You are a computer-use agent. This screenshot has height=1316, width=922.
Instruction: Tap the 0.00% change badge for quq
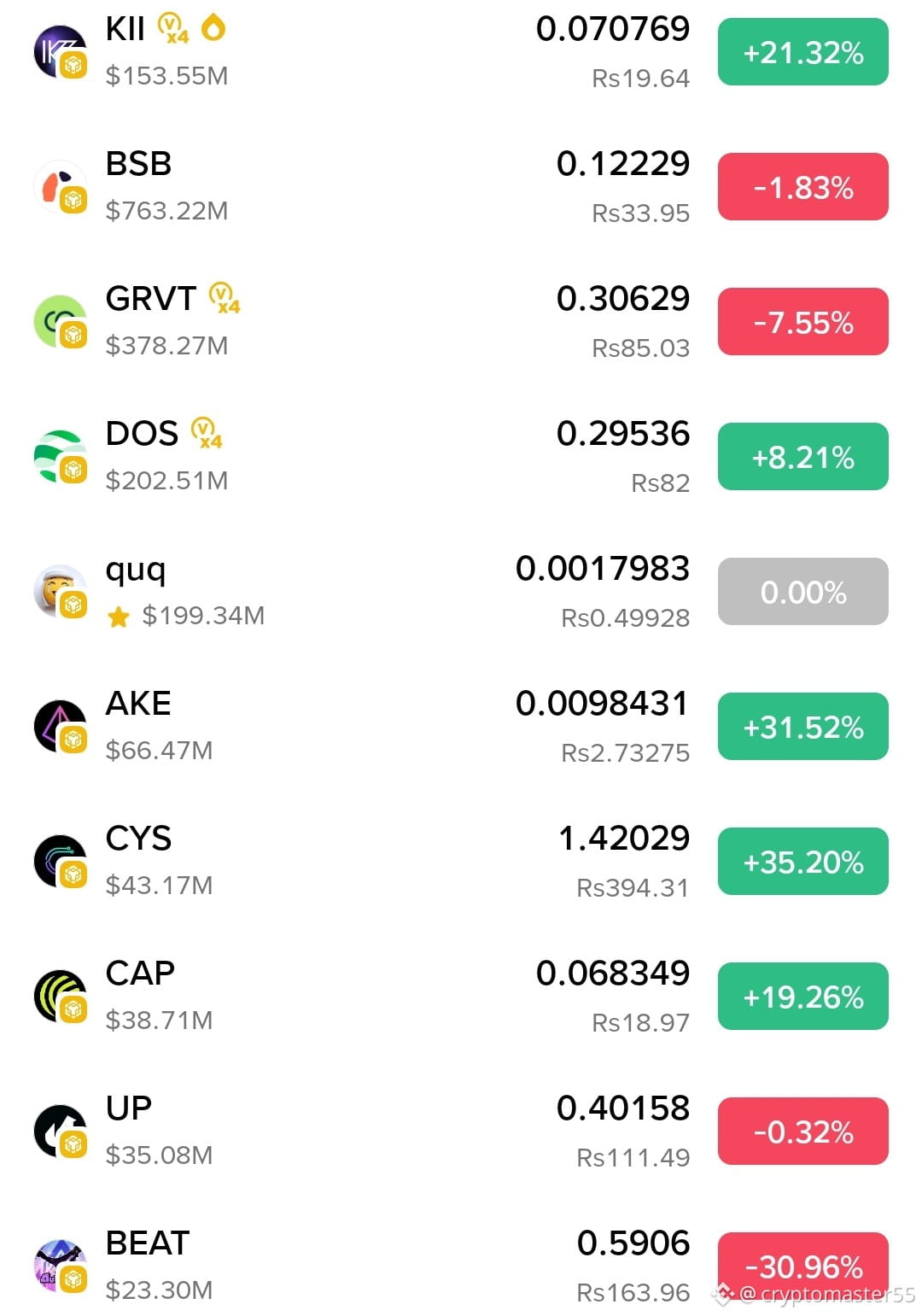803,592
